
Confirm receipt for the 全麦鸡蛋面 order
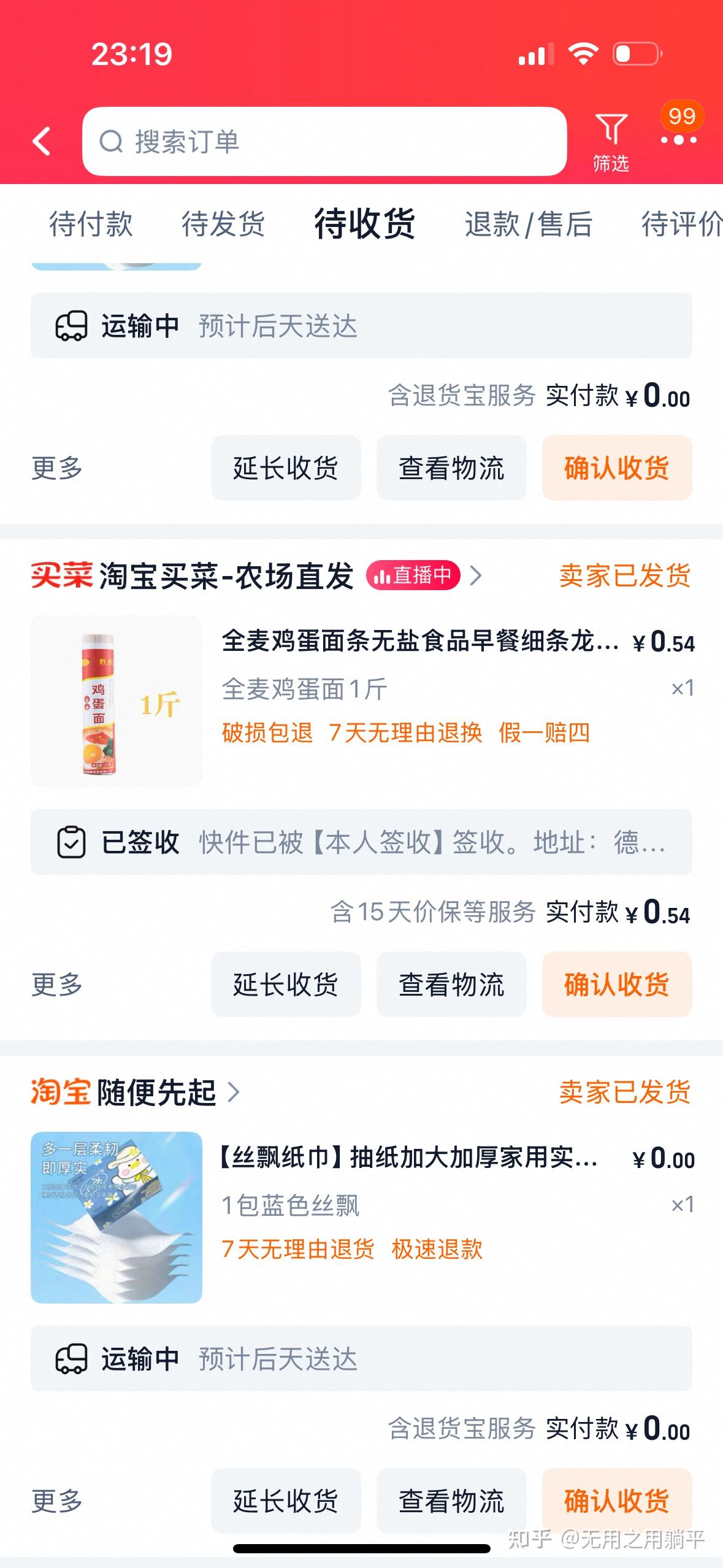617,984
